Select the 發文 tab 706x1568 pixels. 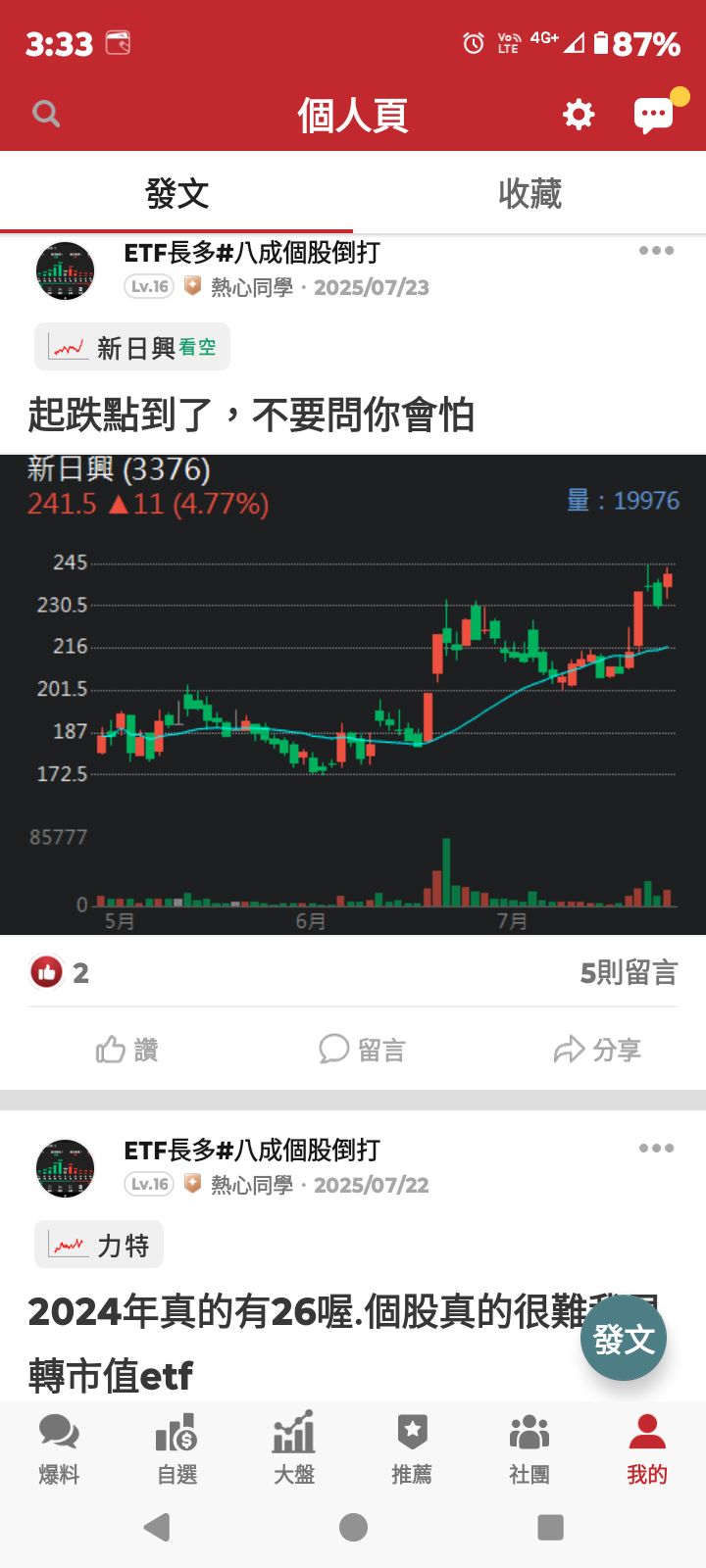click(176, 193)
